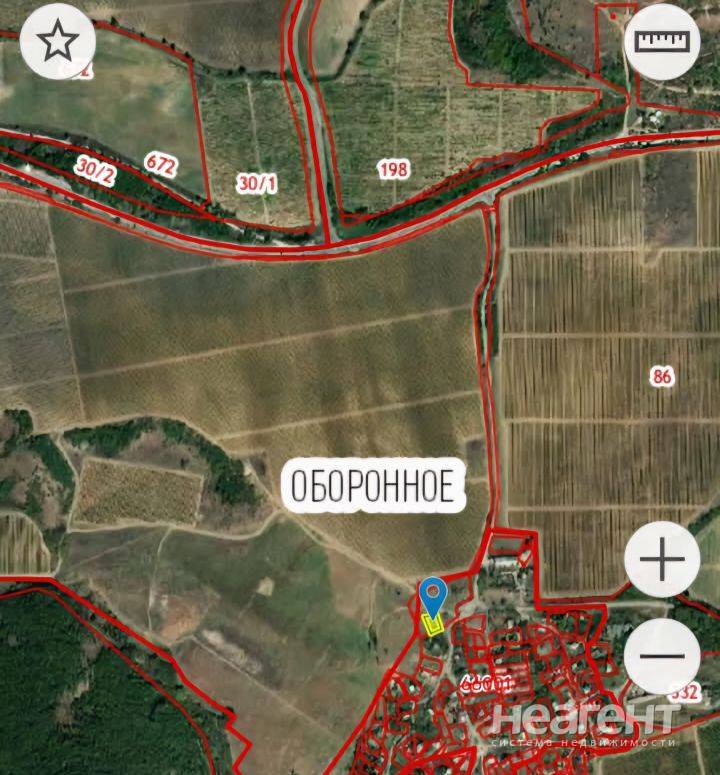This screenshot has width=720, height=775.
Task: Open the ruler measurement tool
Action: coord(662,42)
